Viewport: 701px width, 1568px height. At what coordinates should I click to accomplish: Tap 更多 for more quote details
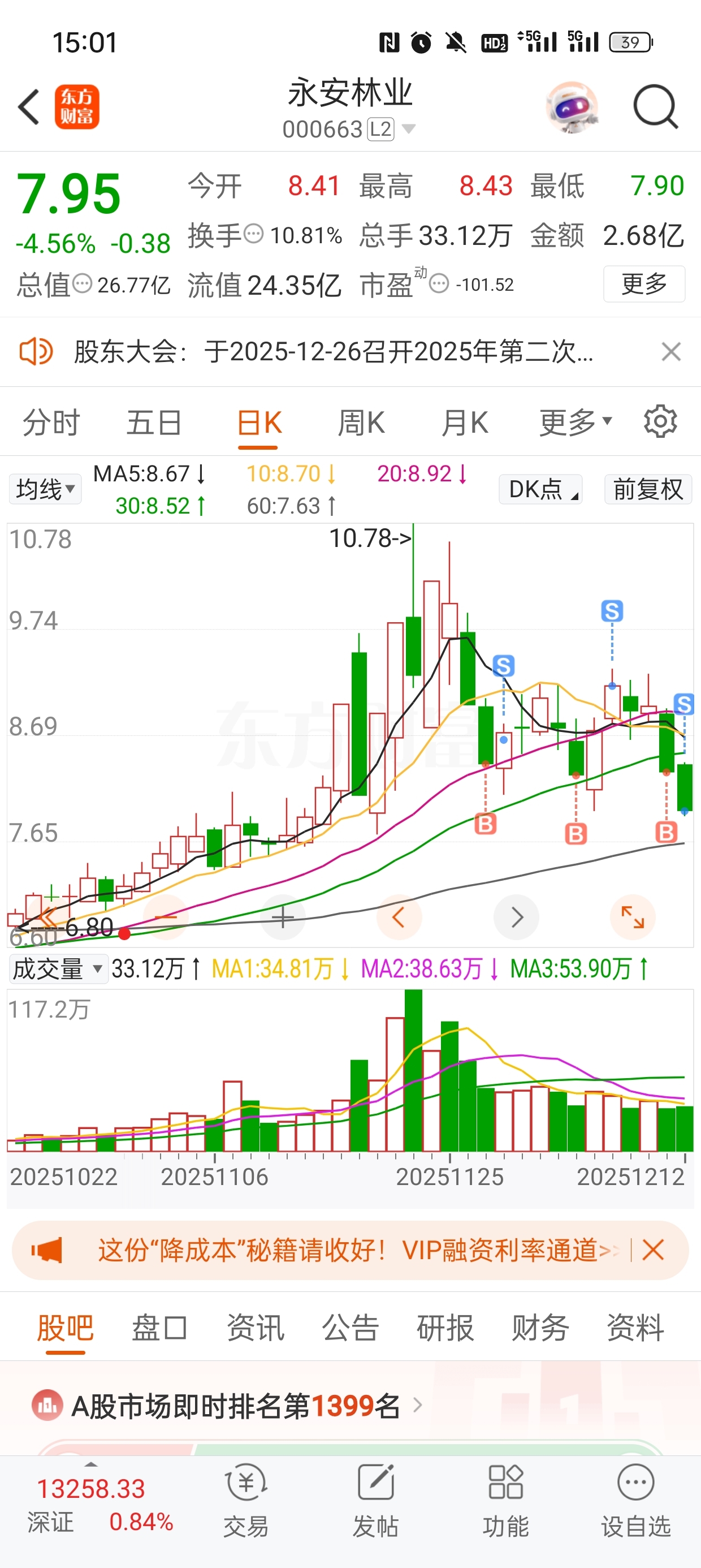point(644,283)
